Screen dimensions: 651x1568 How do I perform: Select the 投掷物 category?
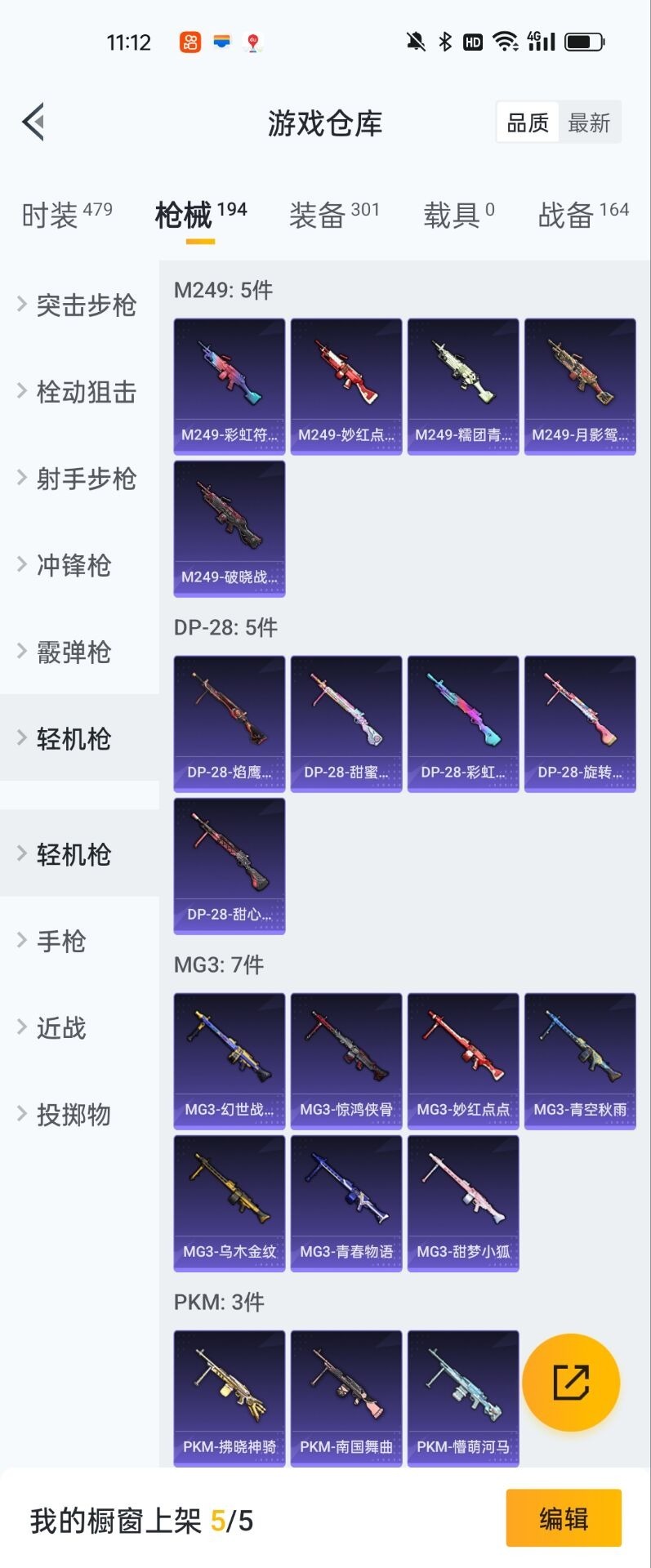pyautogui.click(x=74, y=1114)
